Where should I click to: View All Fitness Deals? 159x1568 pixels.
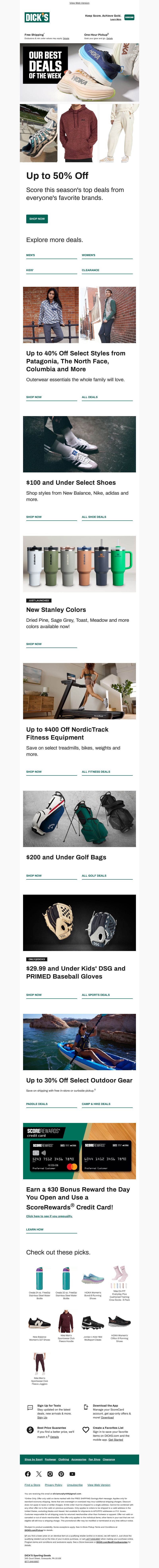(96, 772)
